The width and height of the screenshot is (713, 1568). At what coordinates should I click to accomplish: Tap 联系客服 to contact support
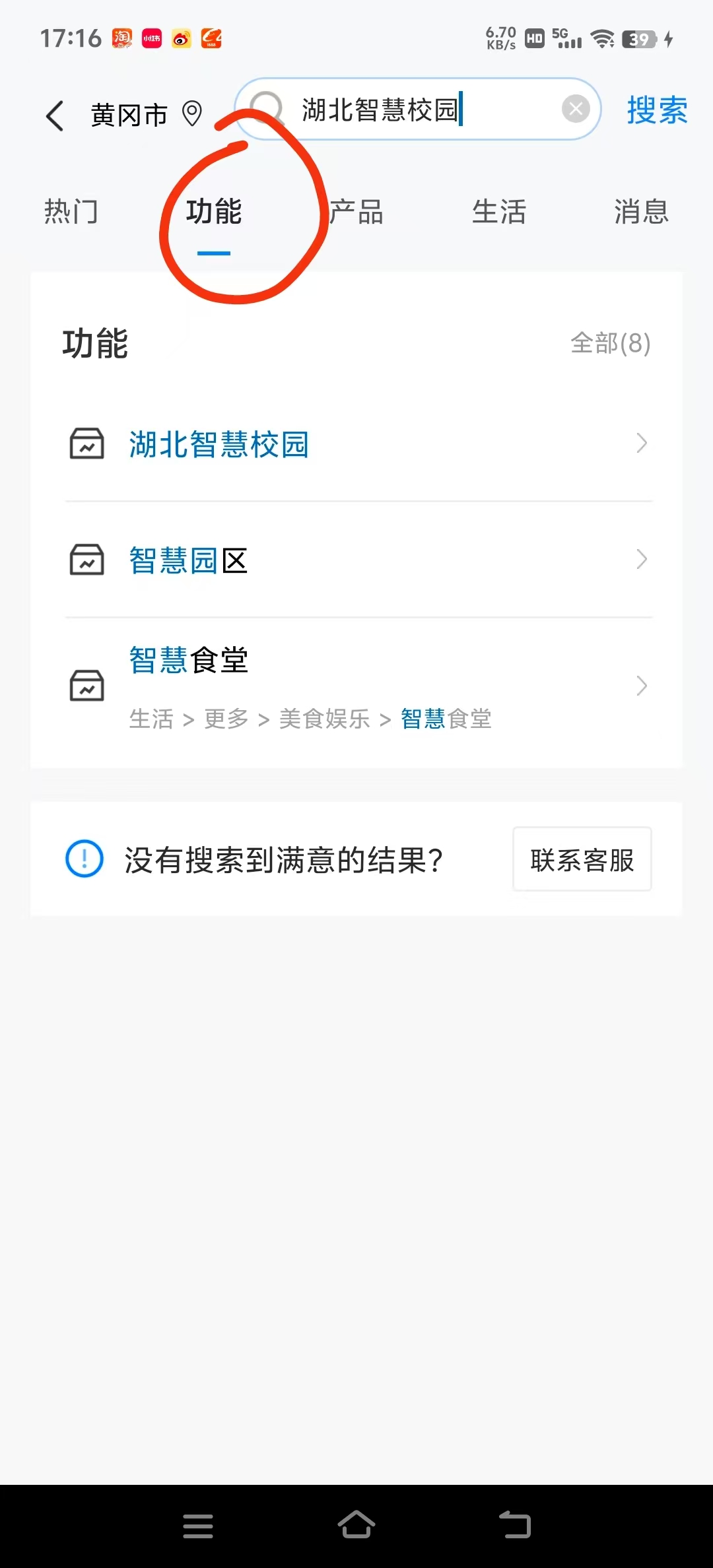click(x=582, y=860)
